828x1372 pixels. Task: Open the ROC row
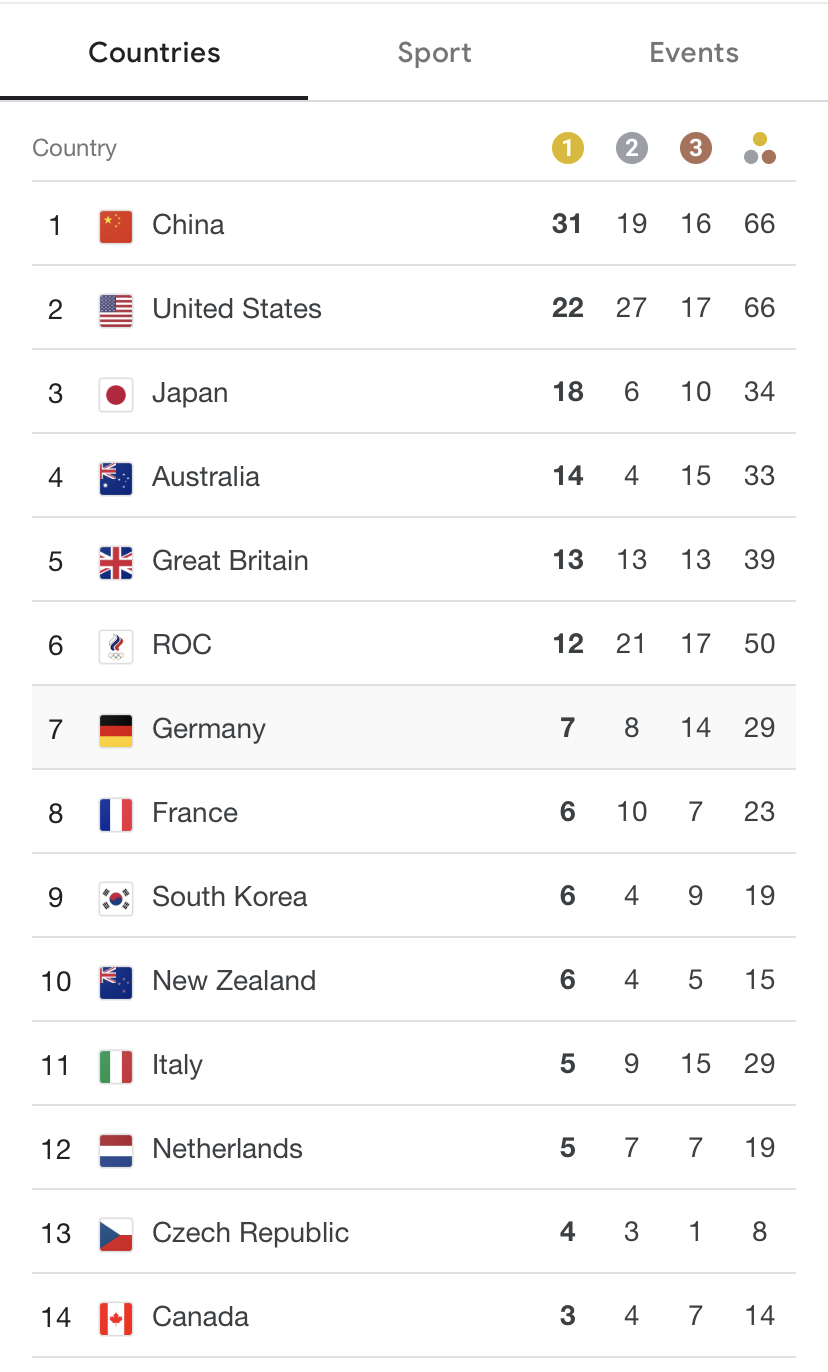[x=414, y=644]
